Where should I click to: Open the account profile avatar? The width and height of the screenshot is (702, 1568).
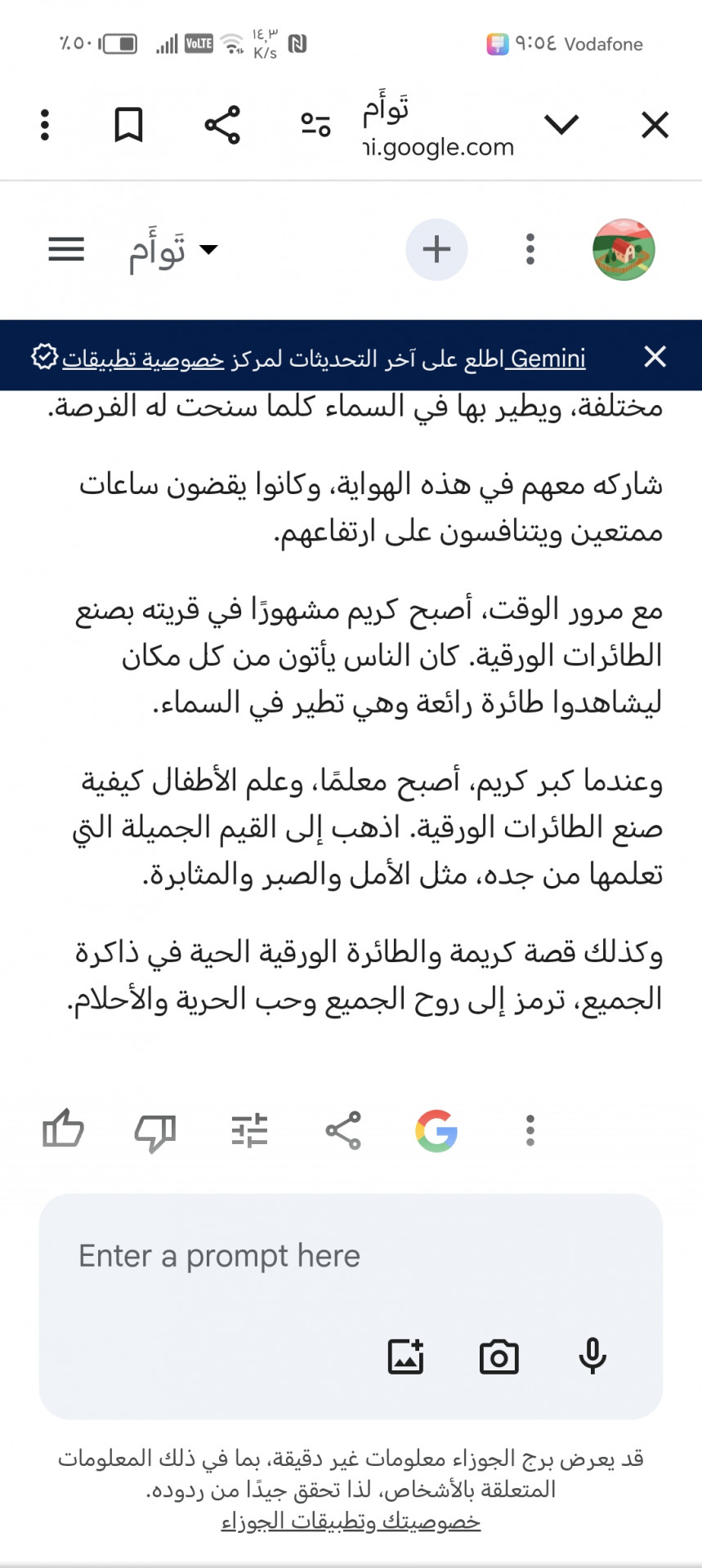624,249
